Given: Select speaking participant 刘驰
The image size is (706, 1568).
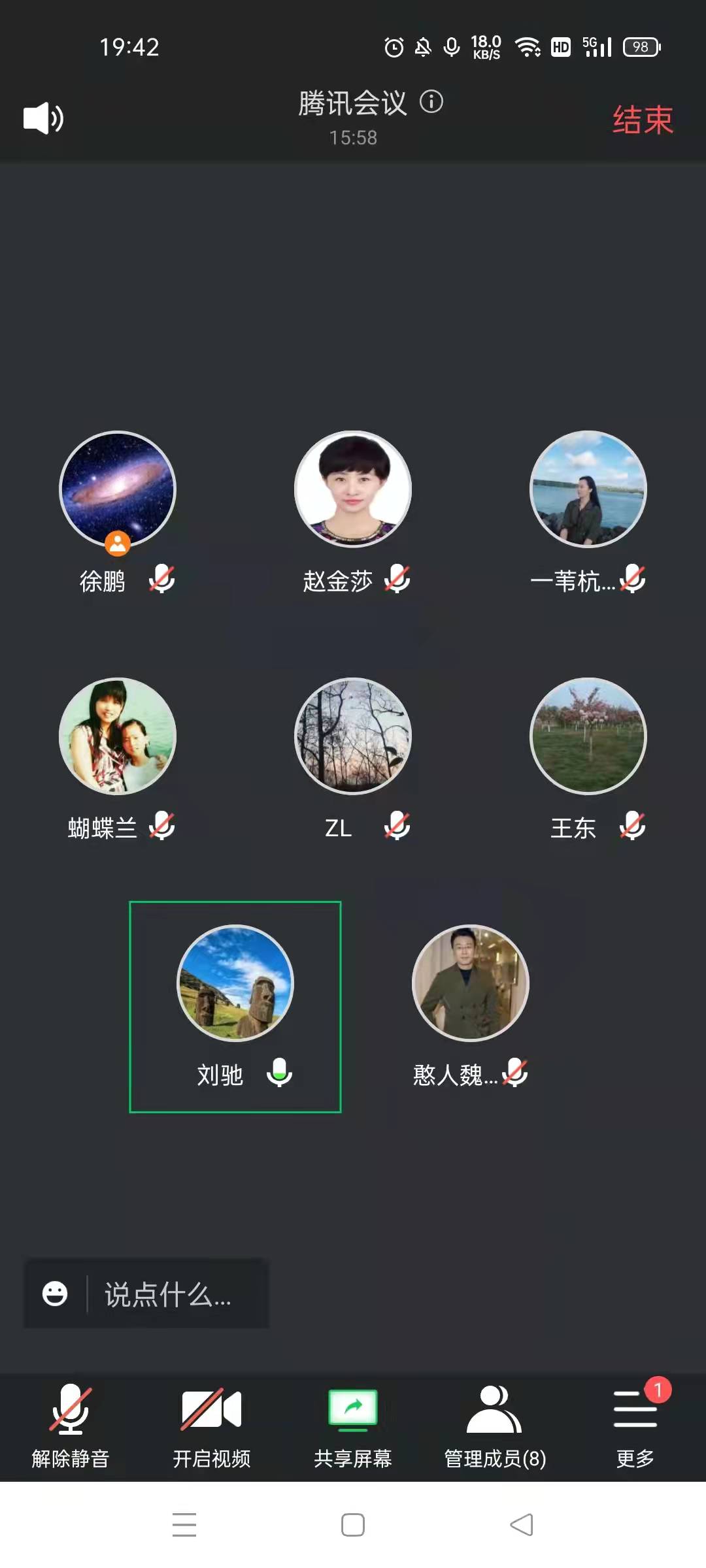Looking at the screenshot, I should [x=235, y=983].
